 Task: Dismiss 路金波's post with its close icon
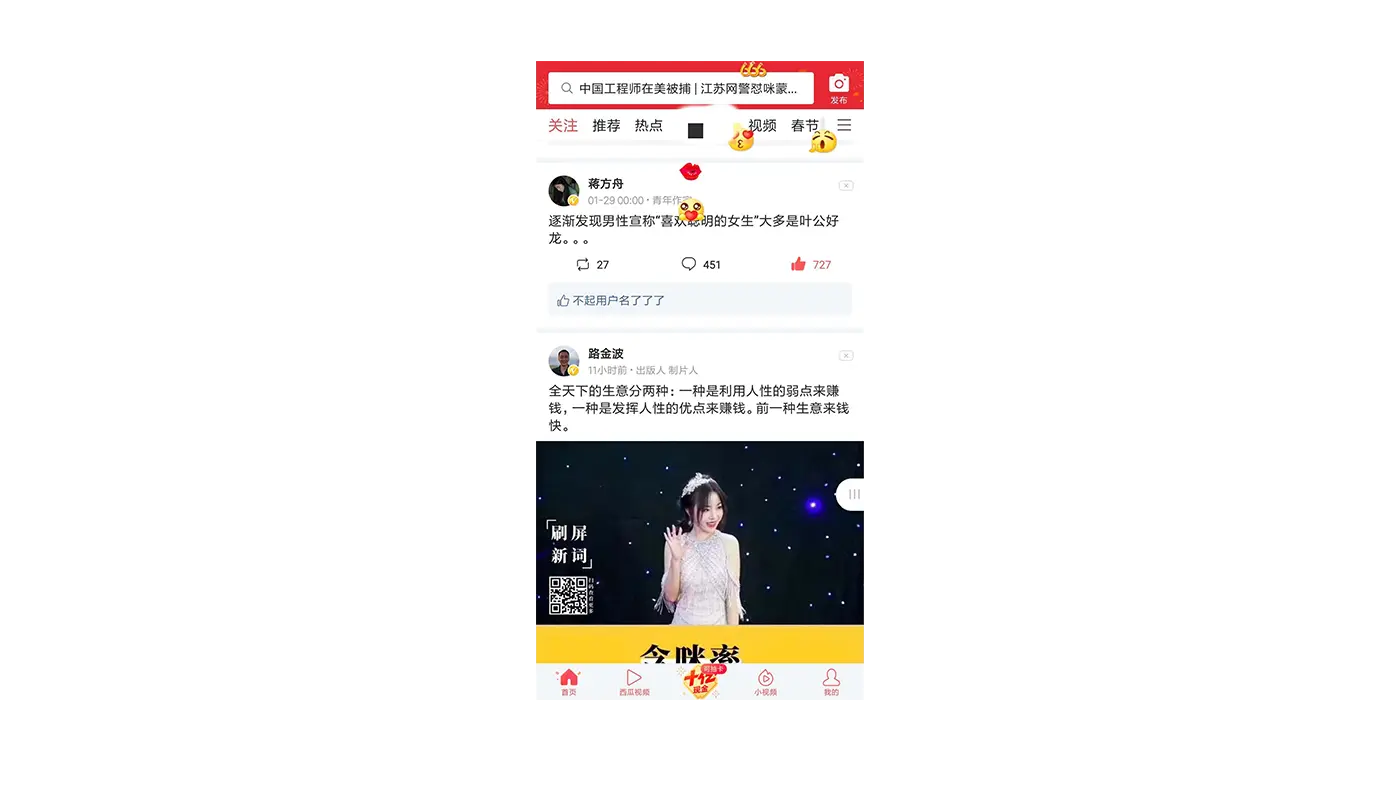click(x=846, y=355)
